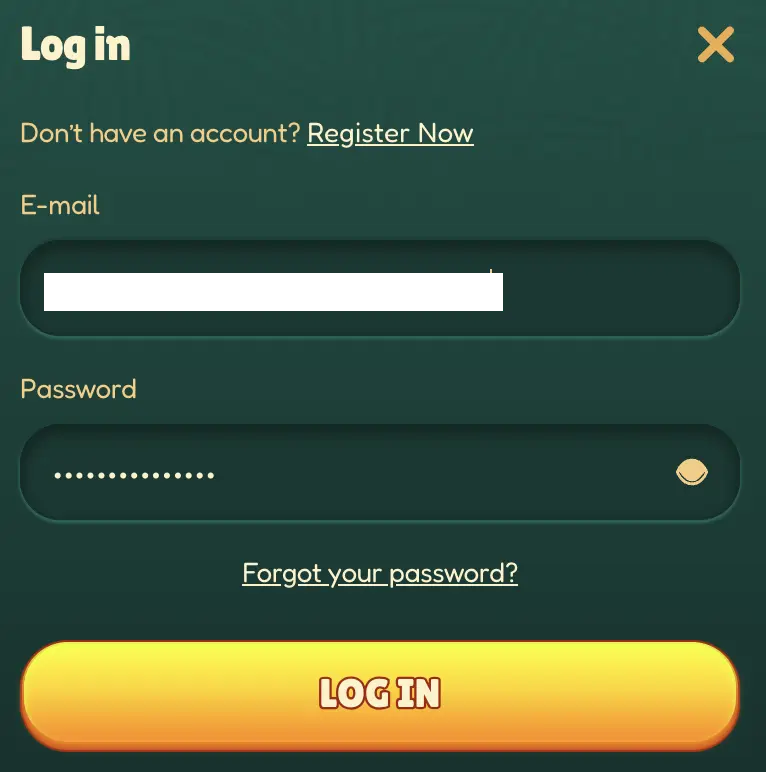The width and height of the screenshot is (766, 772).
Task: Close the Log in dialog
Action: pyautogui.click(x=715, y=45)
